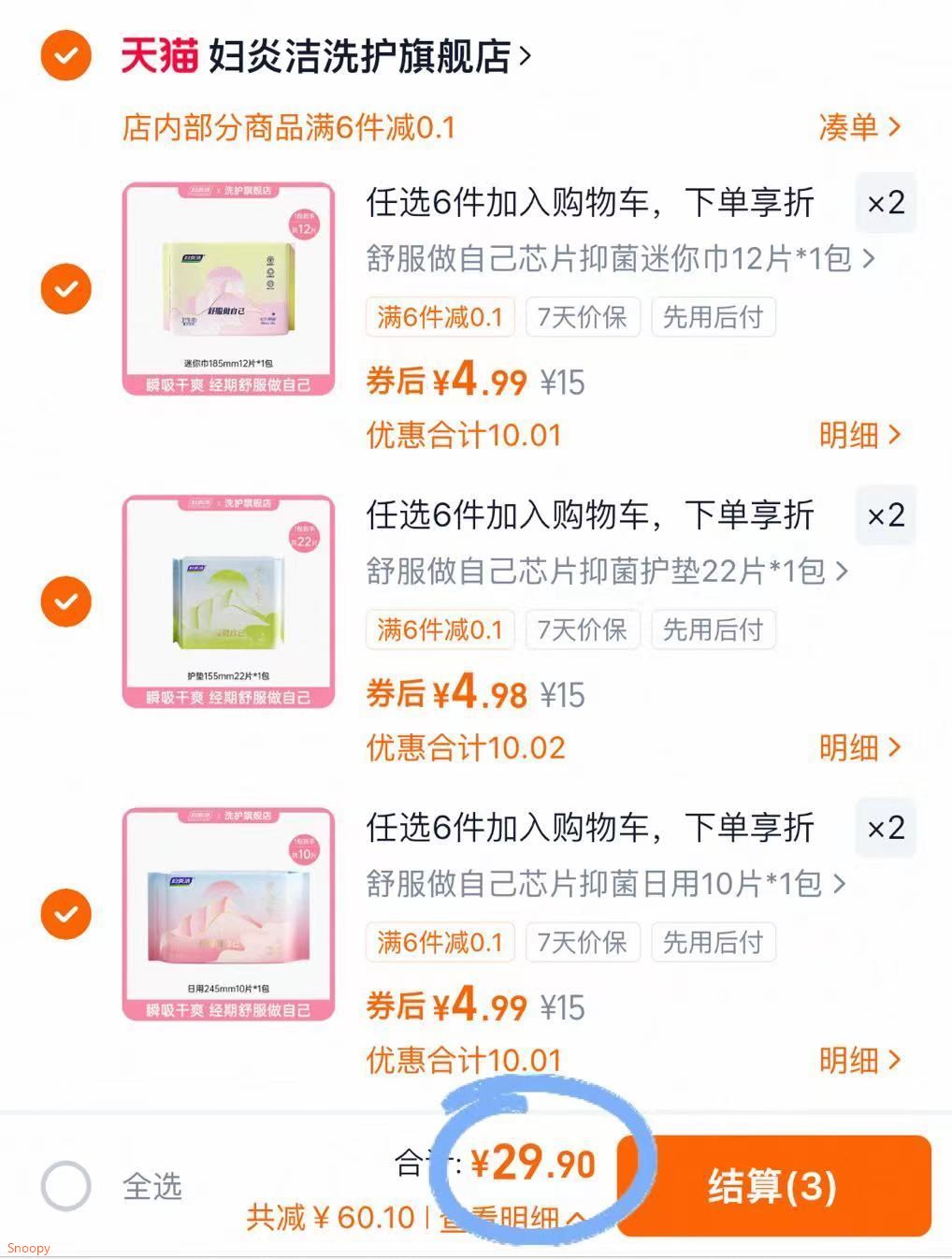Adjust quantity ×2 for 护垫22片

(885, 514)
